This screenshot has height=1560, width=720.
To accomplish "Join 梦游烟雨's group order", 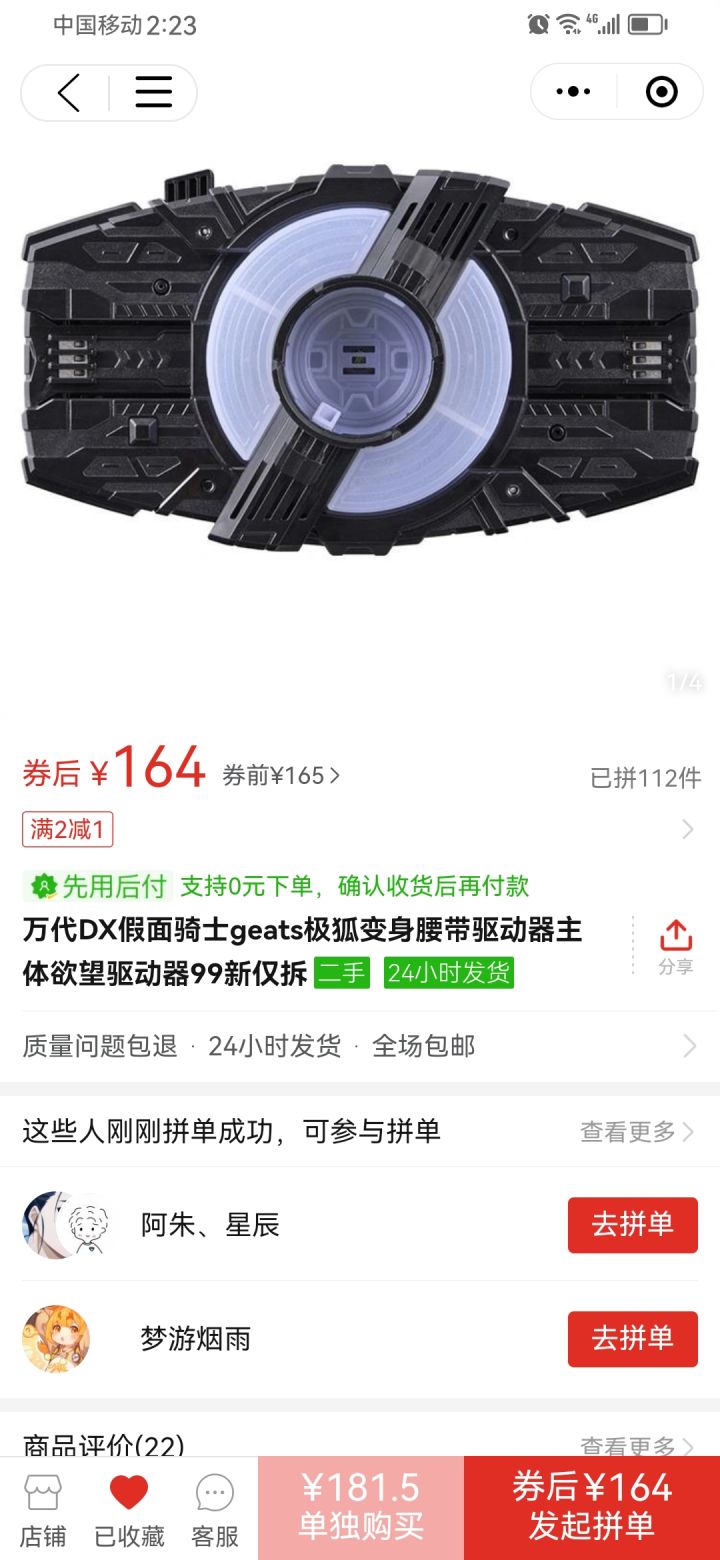I will pos(632,1339).
